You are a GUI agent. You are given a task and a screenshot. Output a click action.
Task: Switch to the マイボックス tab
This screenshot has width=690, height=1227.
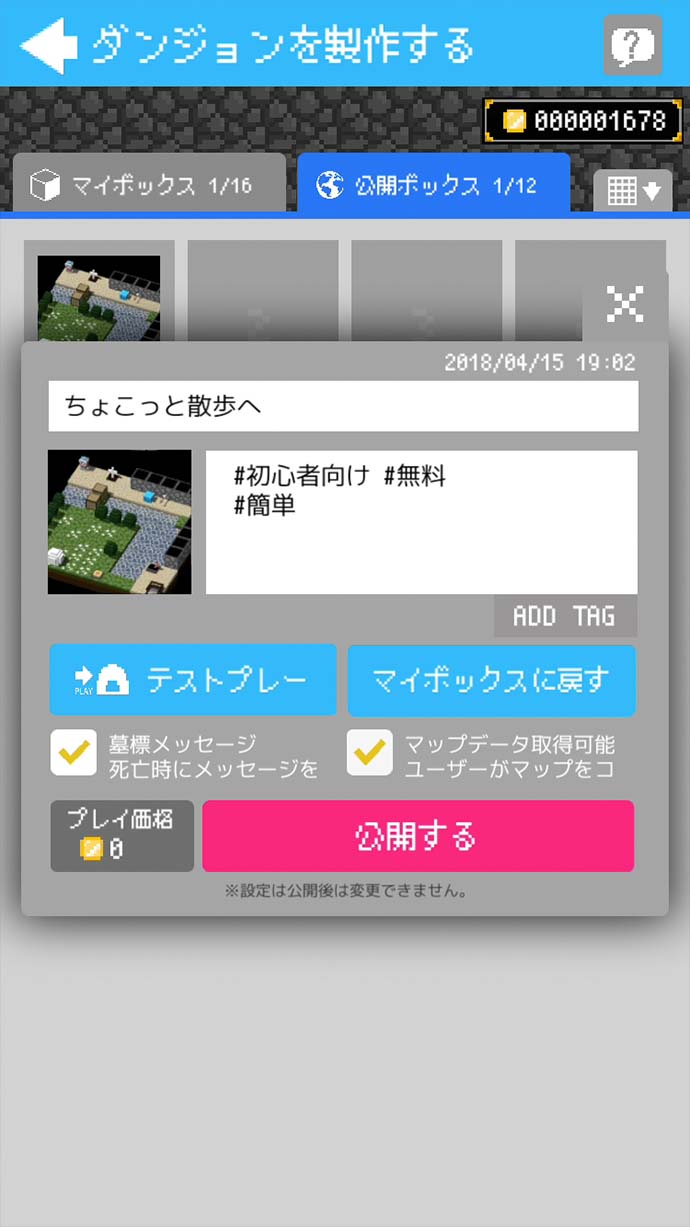(149, 185)
